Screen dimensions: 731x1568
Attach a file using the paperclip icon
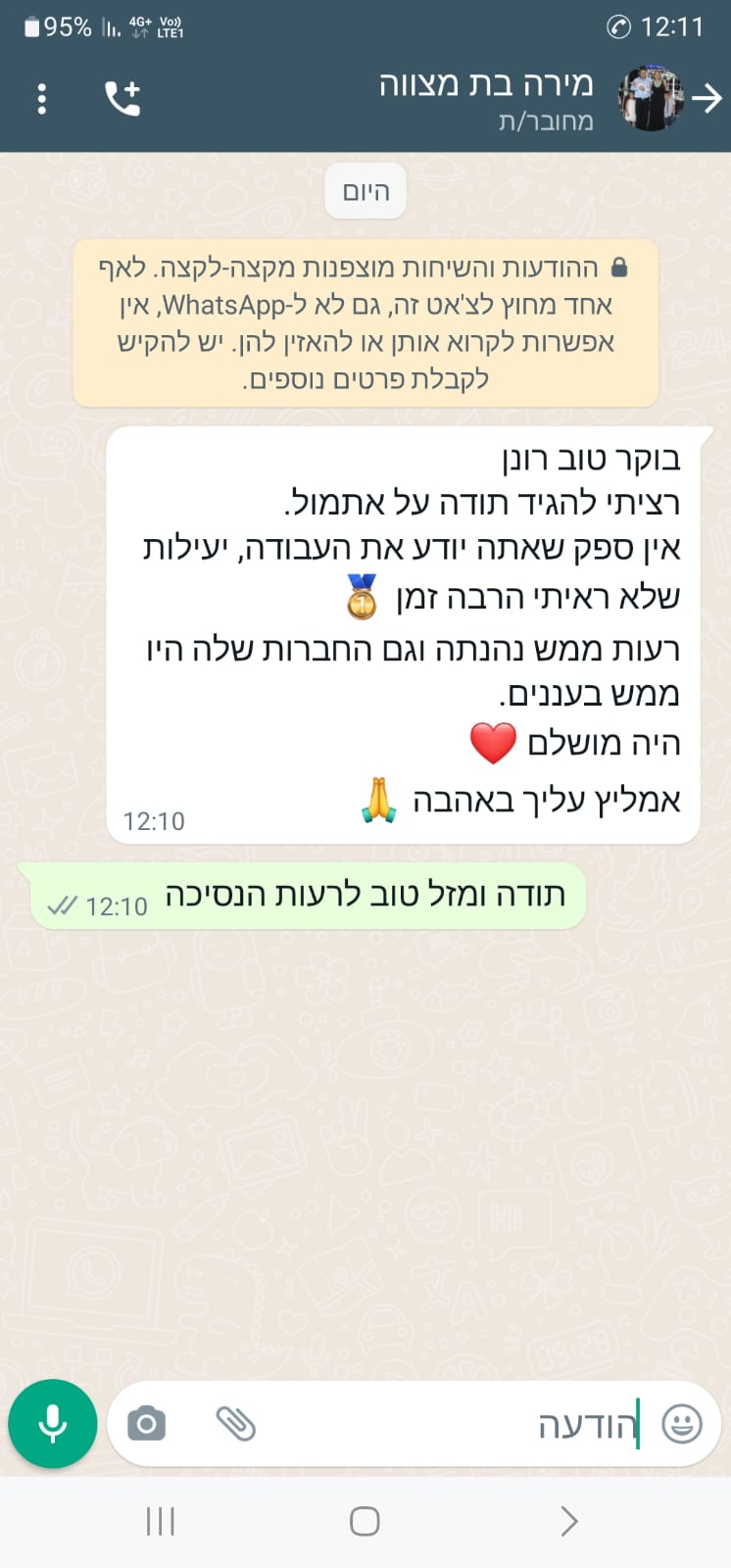pos(235,1423)
